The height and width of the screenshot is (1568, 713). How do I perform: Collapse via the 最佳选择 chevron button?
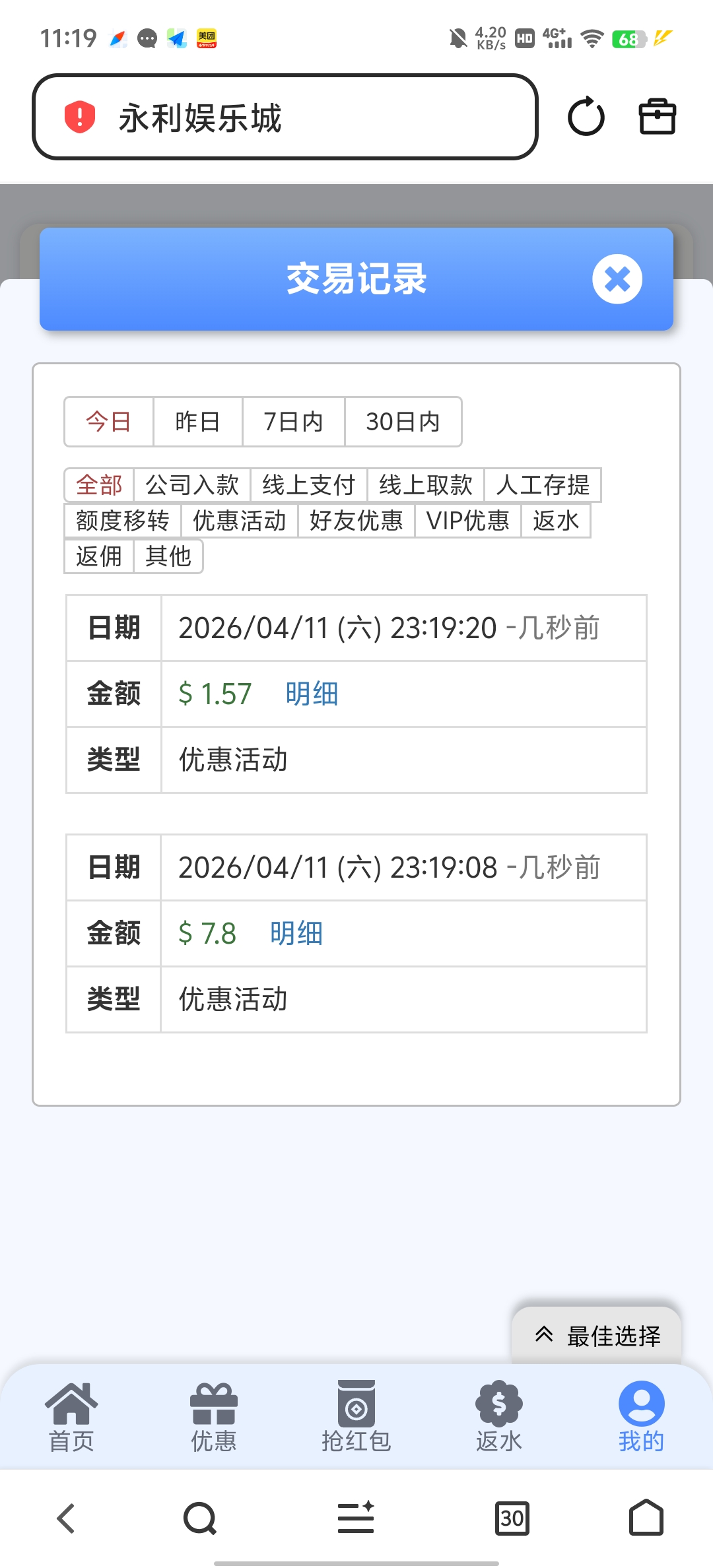(x=544, y=1334)
